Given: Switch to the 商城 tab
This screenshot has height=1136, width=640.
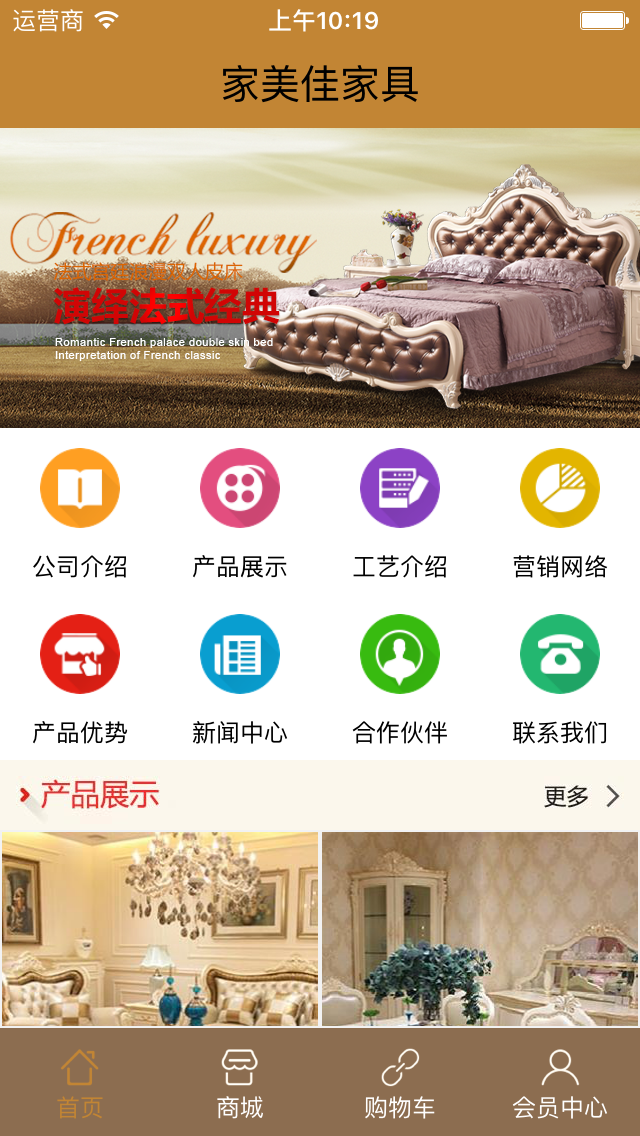Looking at the screenshot, I should pos(240,1083).
